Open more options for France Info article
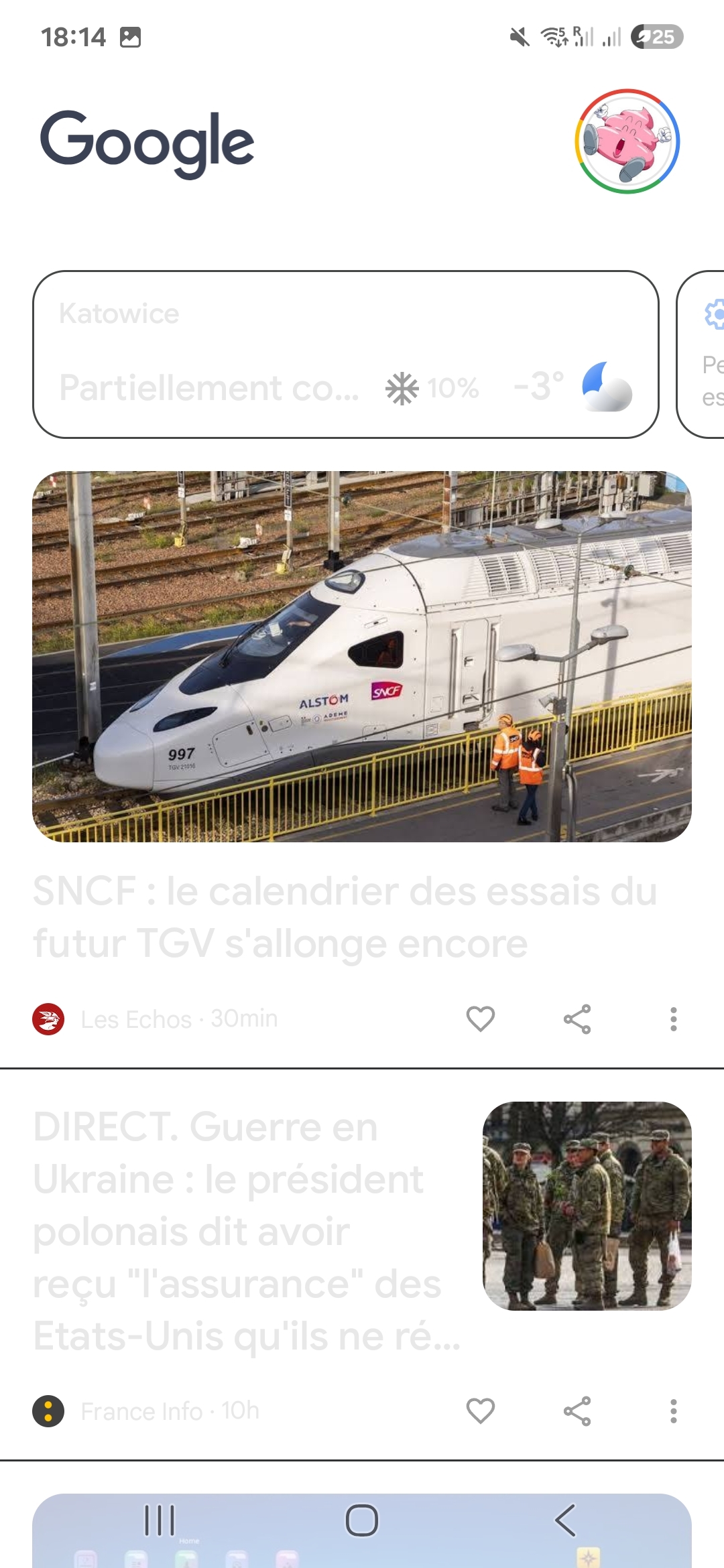This screenshot has width=724, height=1568. click(x=673, y=1411)
